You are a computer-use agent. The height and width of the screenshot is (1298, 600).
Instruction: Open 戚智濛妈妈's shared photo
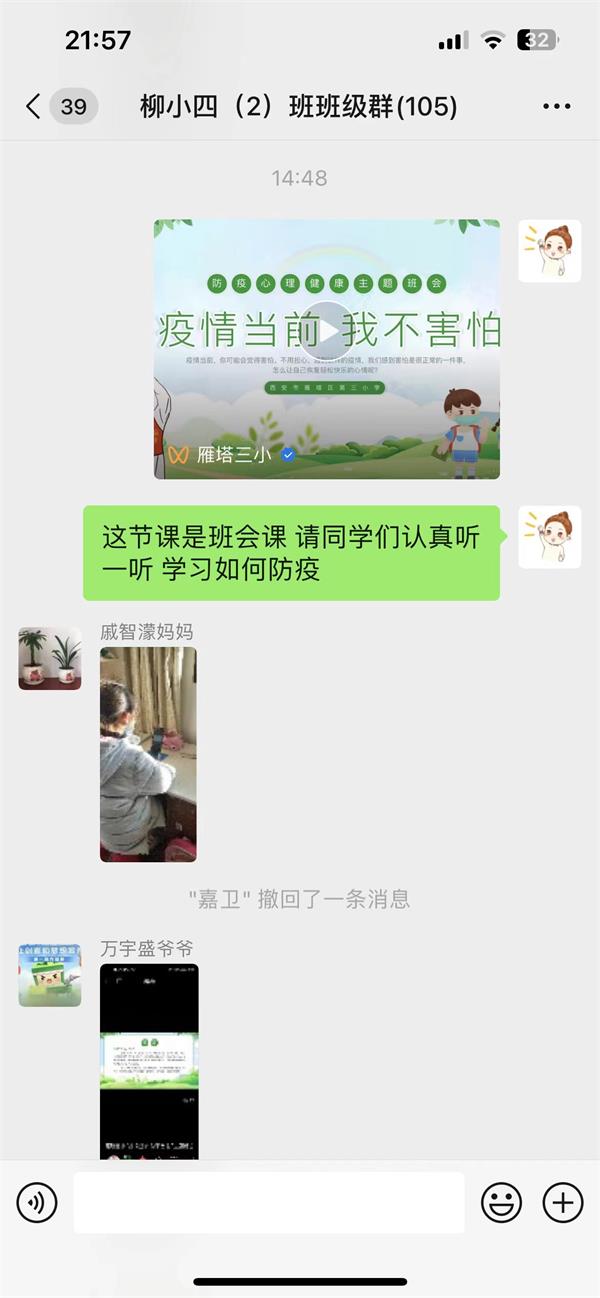point(148,754)
